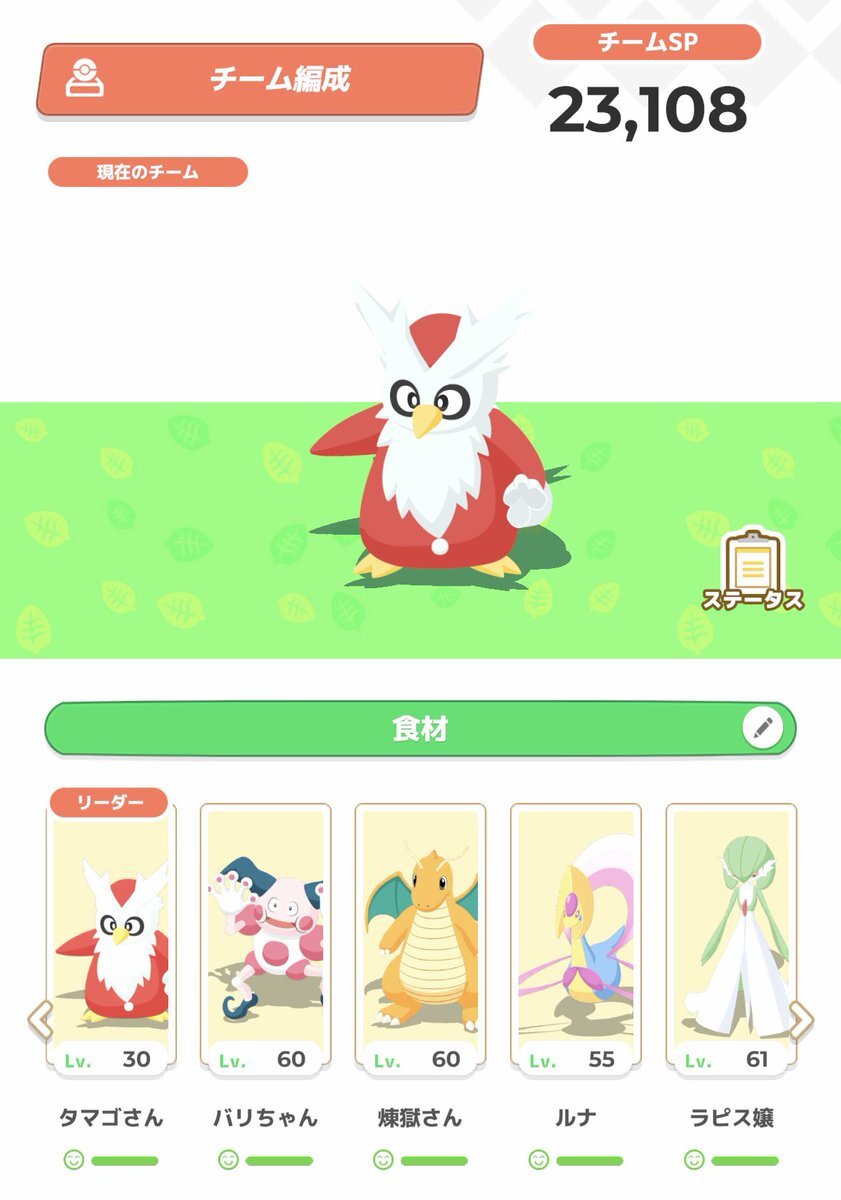Pick the ラピス嬢 Gardevoir card
Image resolution: width=841 pixels, height=1200 pixels.
pos(730,935)
